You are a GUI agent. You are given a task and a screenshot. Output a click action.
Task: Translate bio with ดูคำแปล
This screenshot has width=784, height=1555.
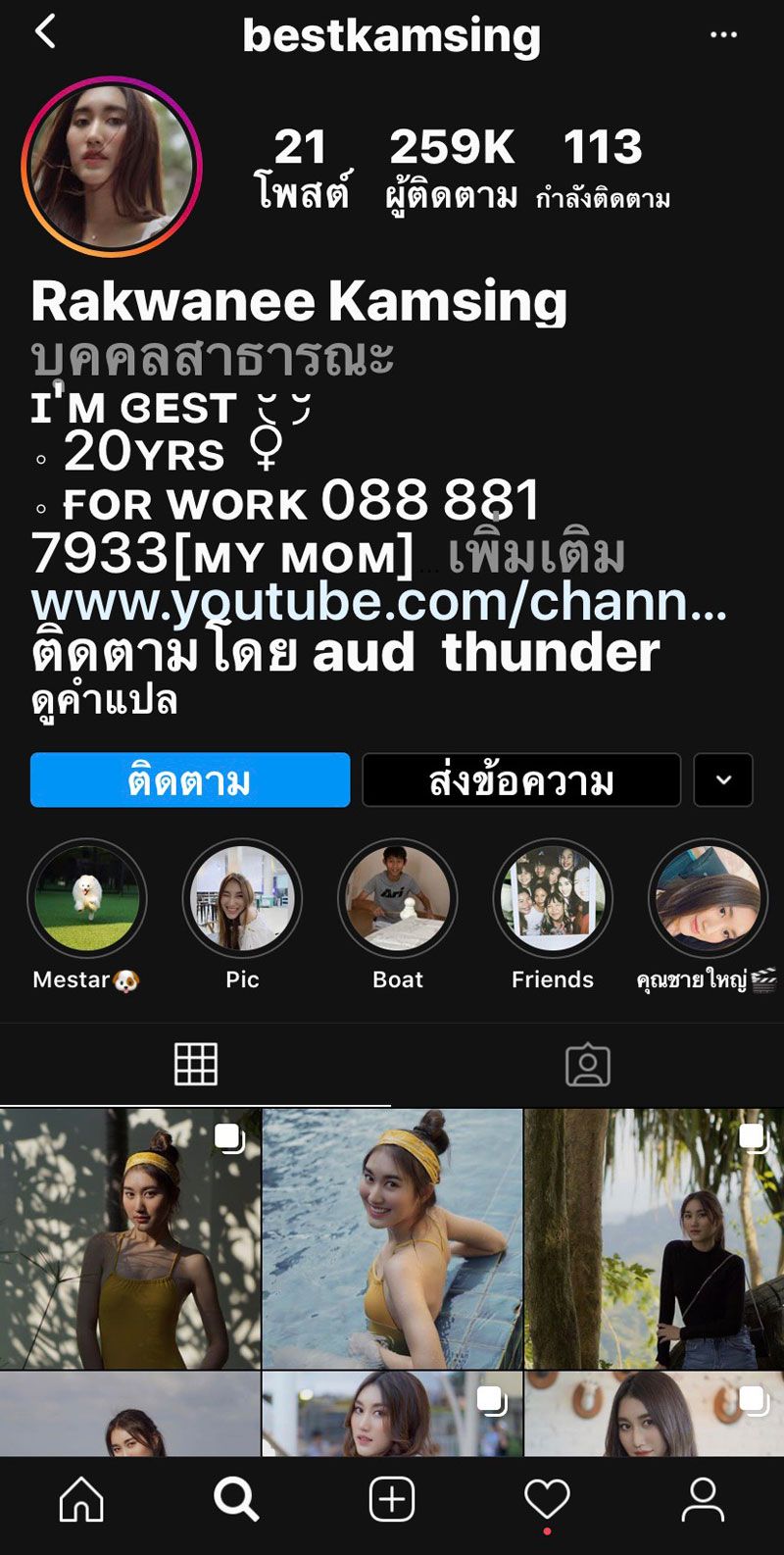[x=104, y=700]
